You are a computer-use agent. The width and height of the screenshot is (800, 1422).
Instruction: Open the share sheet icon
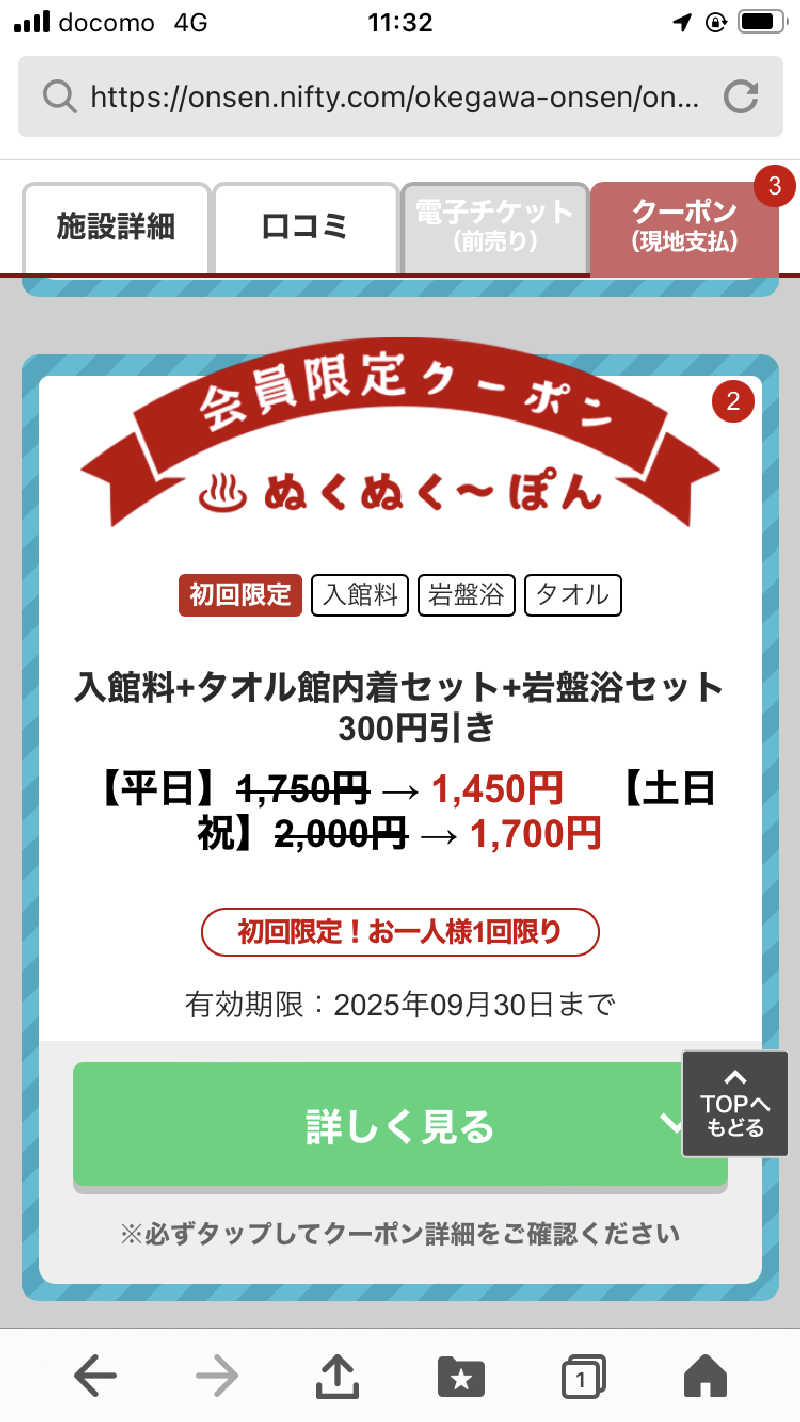pyautogui.click(x=338, y=1375)
